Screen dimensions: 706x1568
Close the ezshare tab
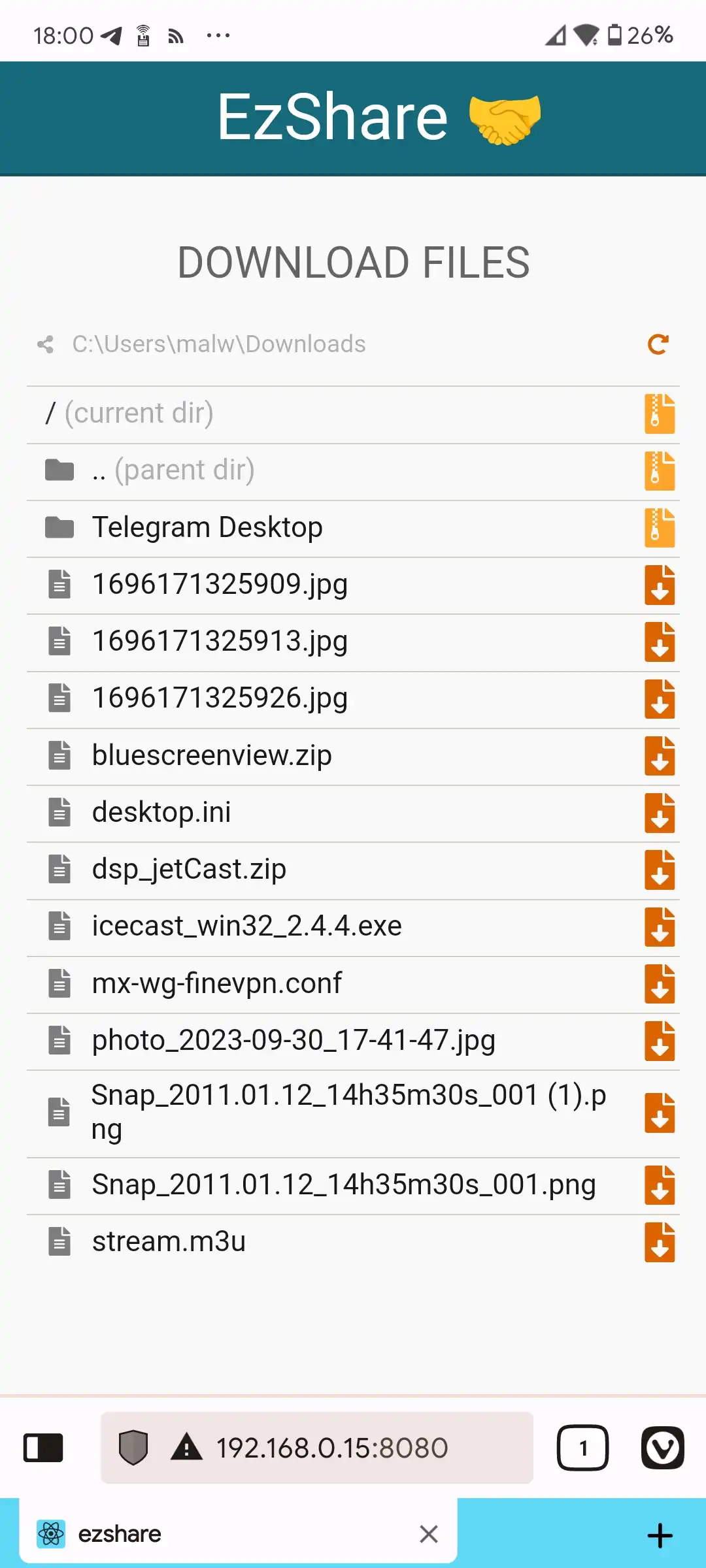[429, 1534]
